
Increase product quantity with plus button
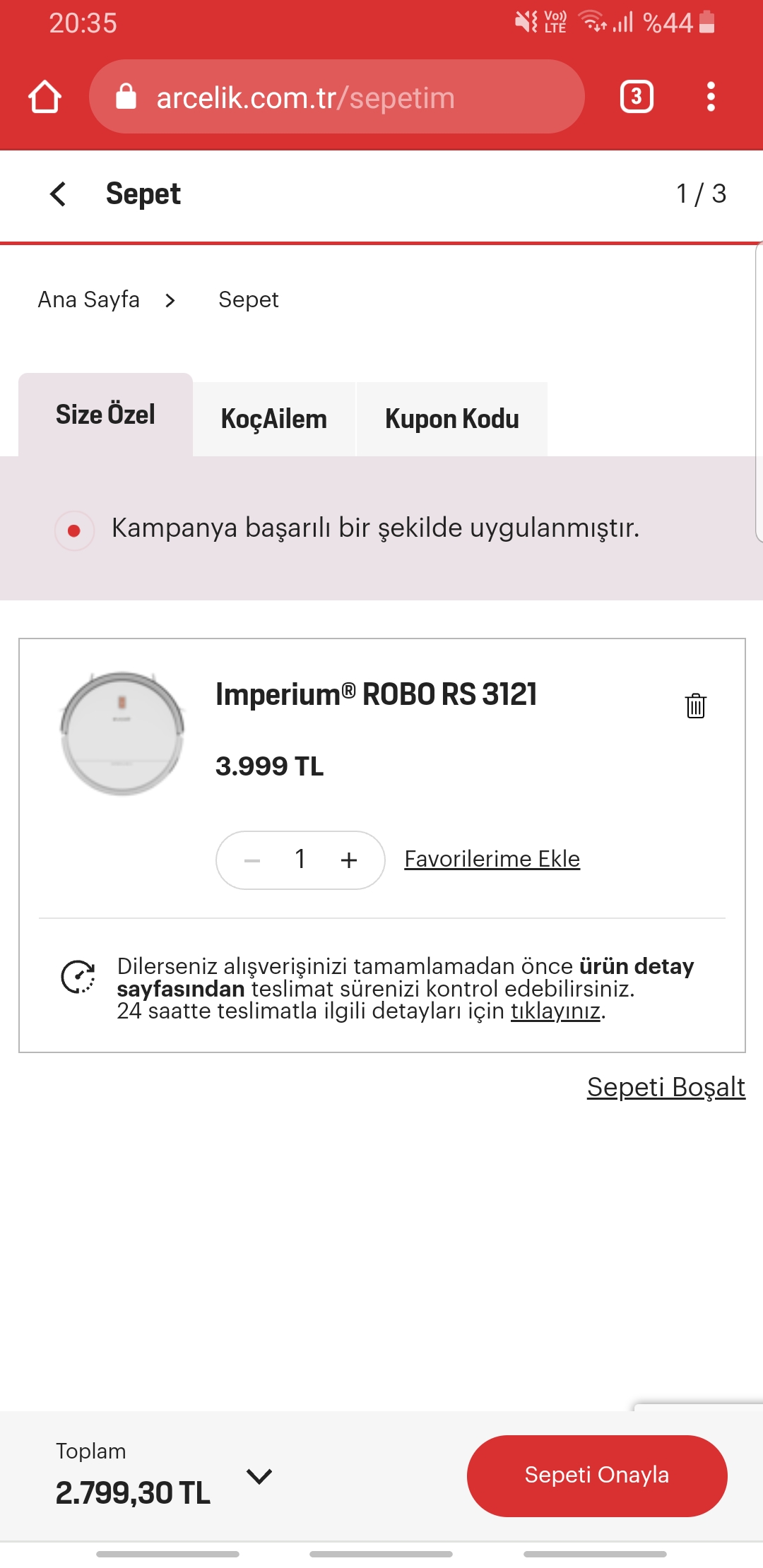(x=349, y=860)
